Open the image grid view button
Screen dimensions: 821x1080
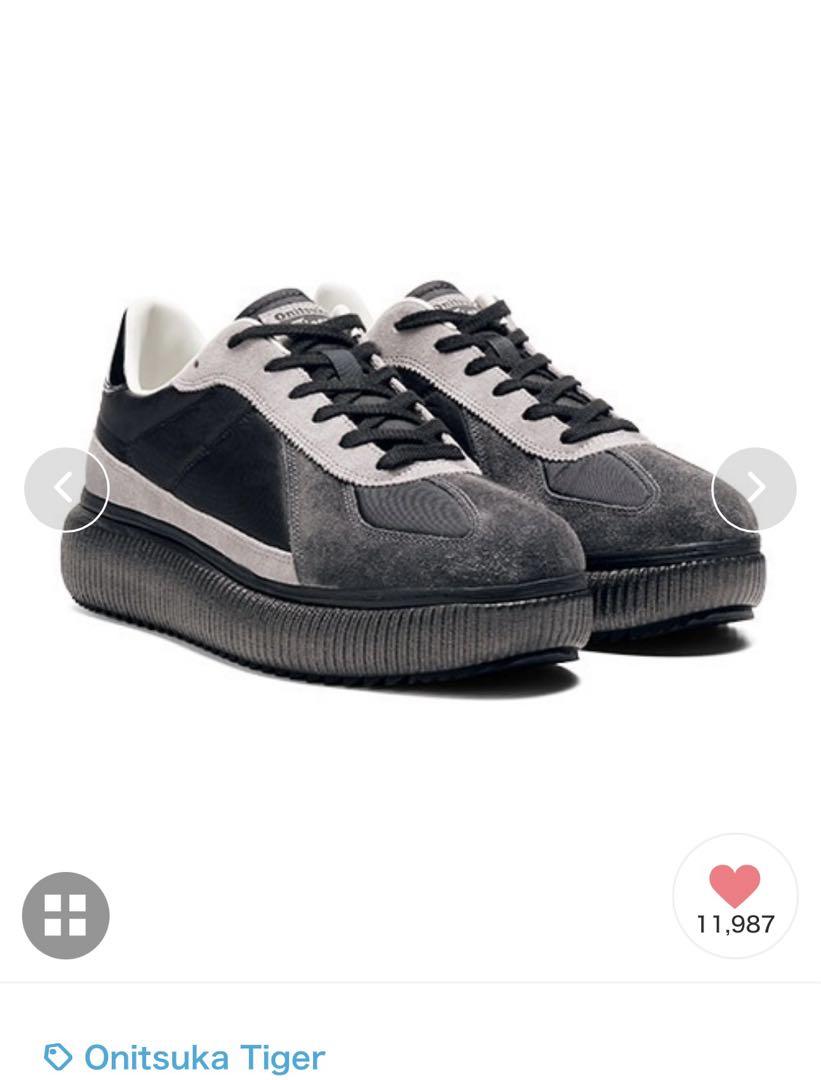click(66, 915)
